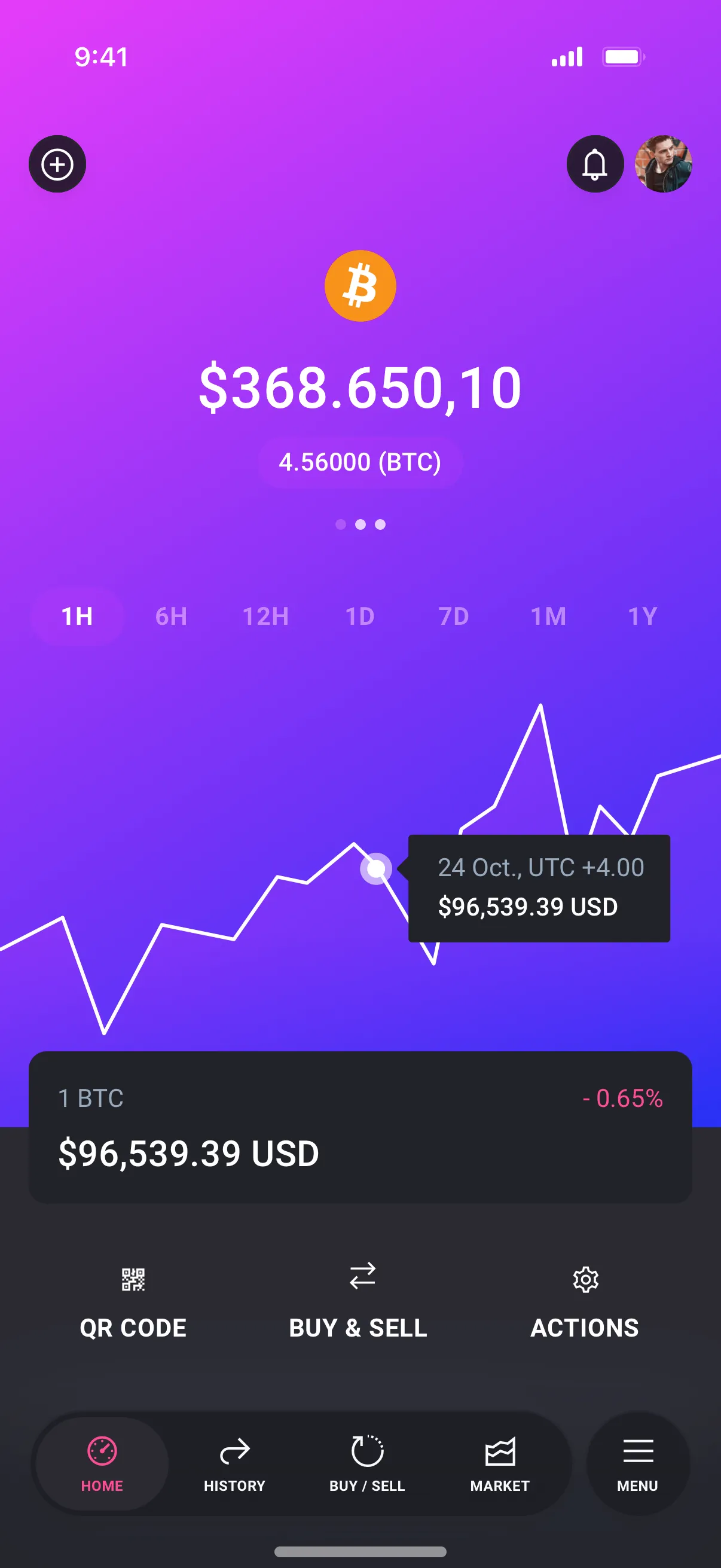Switch to the MARKET tab
This screenshot has width=721, height=1568.
click(500, 1464)
